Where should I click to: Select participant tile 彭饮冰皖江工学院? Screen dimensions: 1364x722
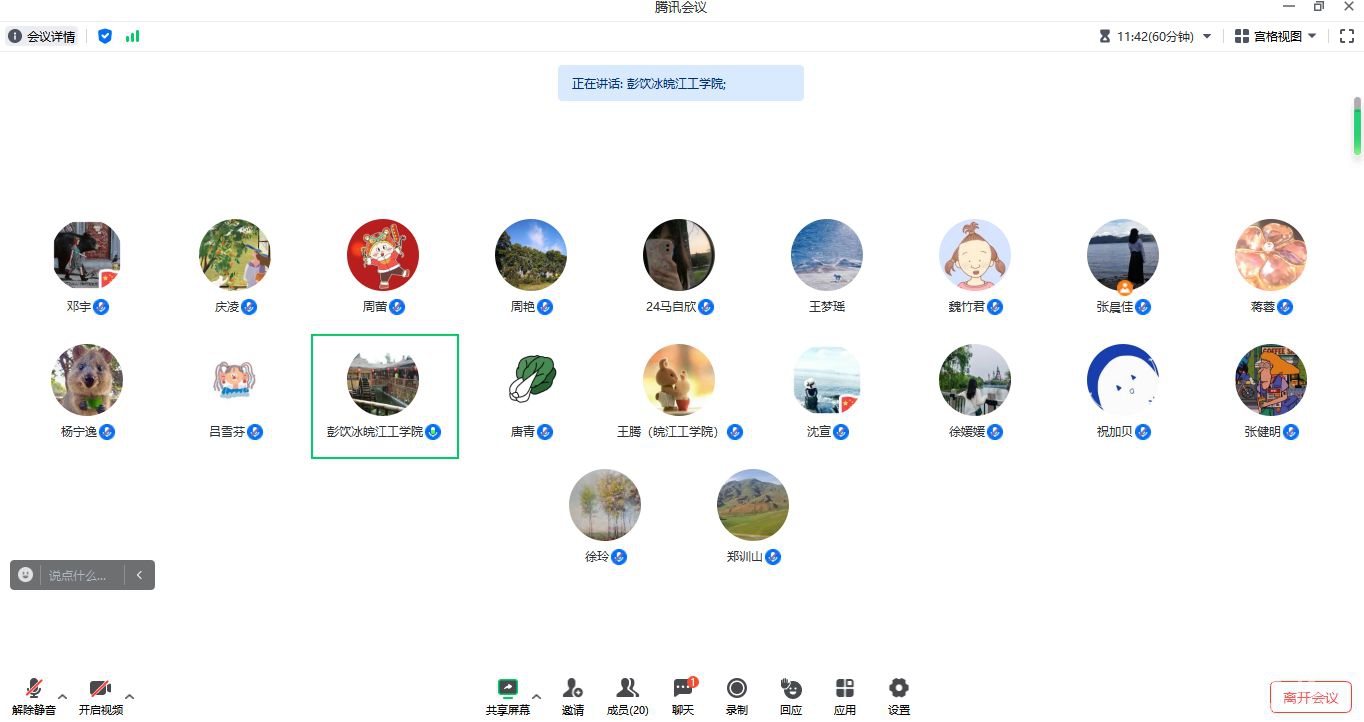click(x=384, y=396)
